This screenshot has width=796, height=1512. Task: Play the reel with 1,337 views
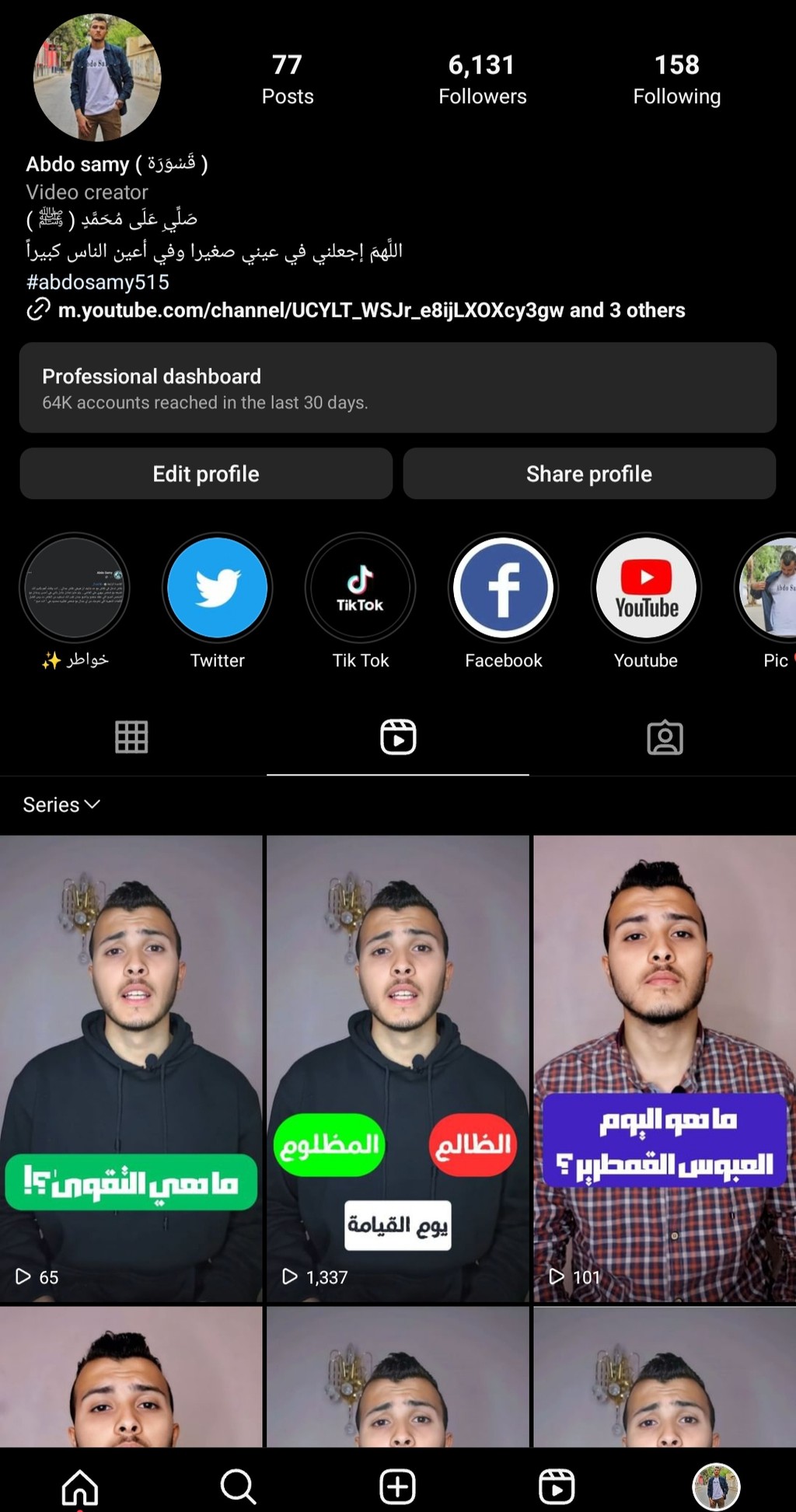click(x=398, y=1068)
